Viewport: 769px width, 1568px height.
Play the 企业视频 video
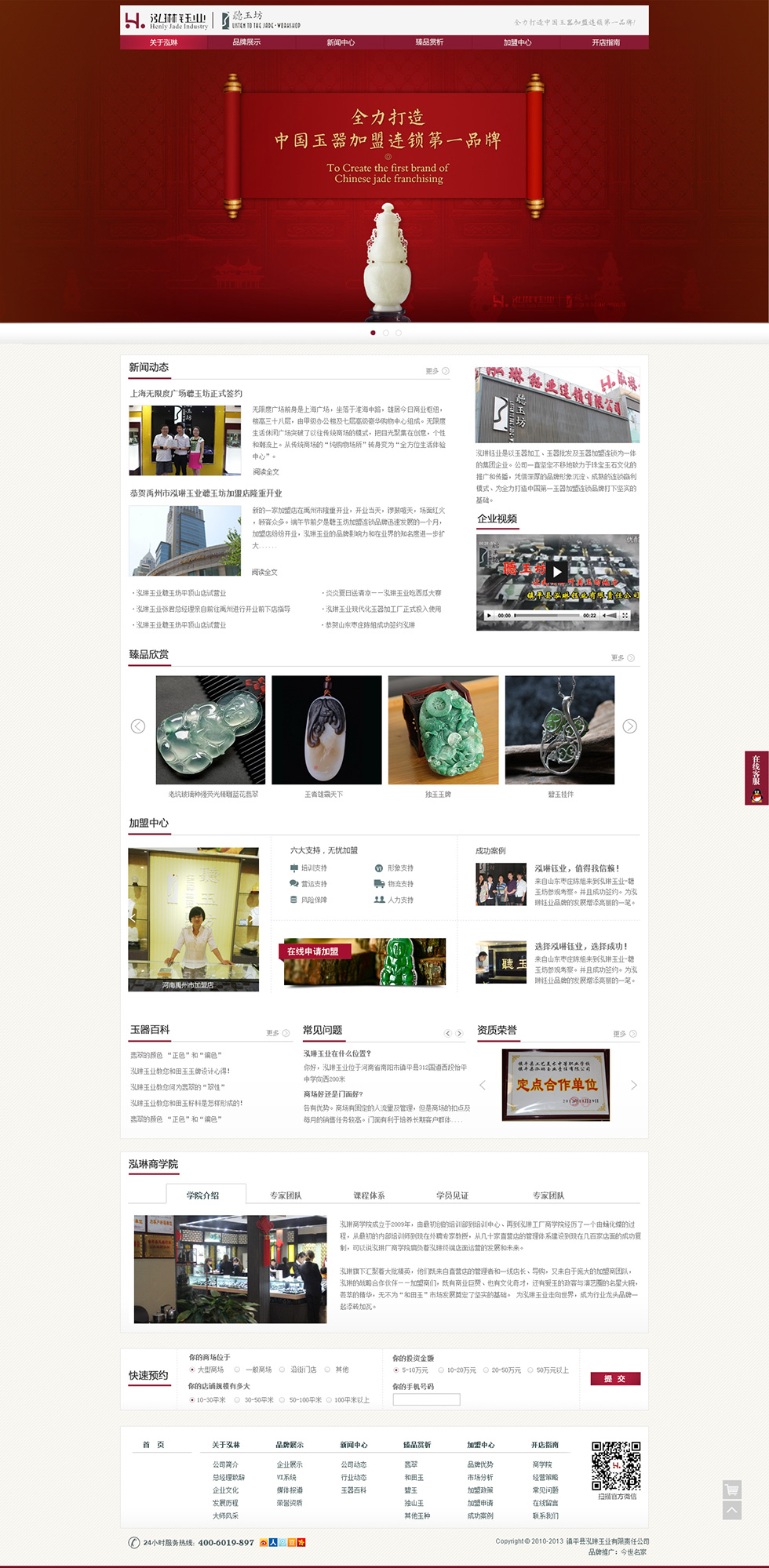(556, 572)
